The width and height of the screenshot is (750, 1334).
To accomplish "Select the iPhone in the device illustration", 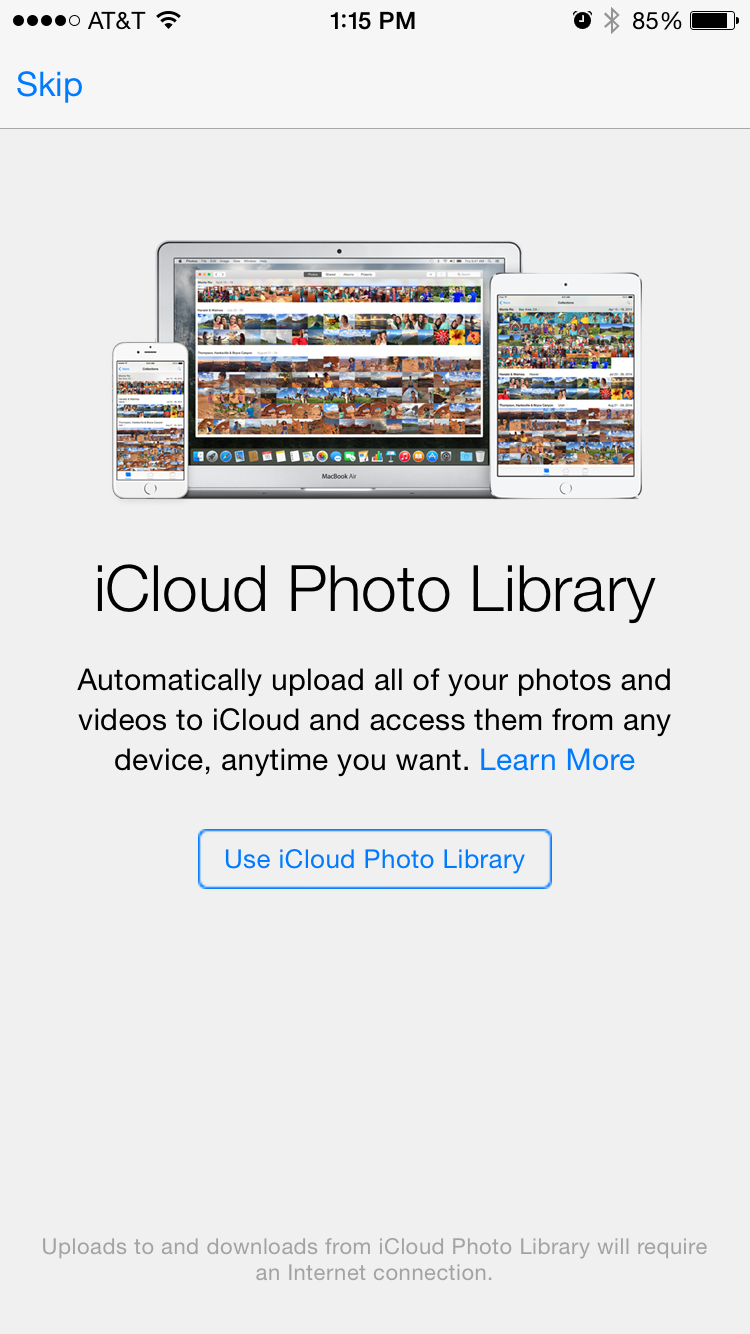I will [149, 420].
